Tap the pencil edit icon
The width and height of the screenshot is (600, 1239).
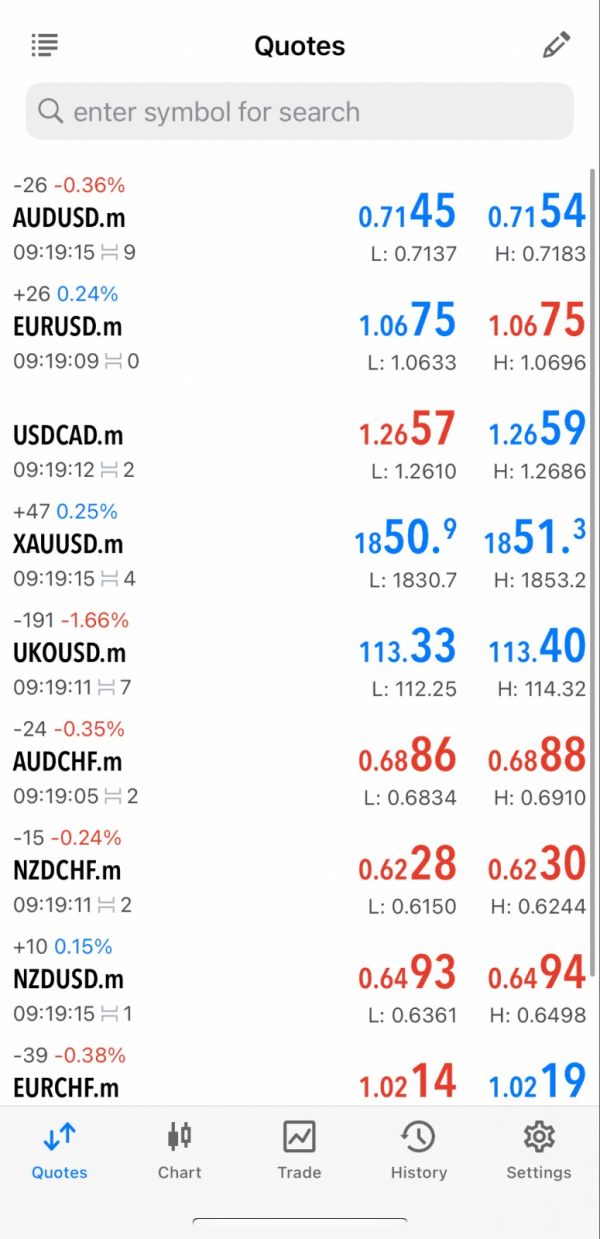pos(556,45)
